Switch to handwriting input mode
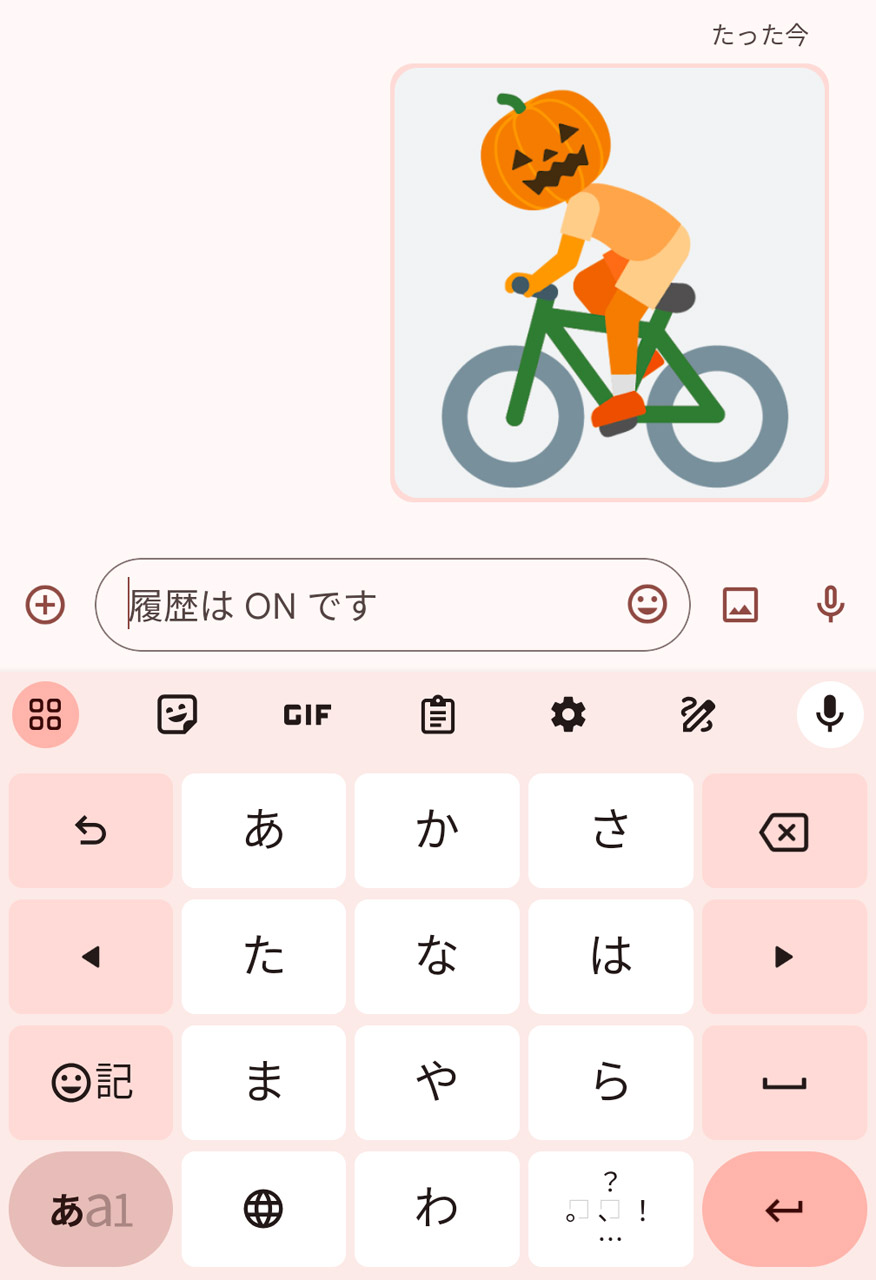 (697, 714)
